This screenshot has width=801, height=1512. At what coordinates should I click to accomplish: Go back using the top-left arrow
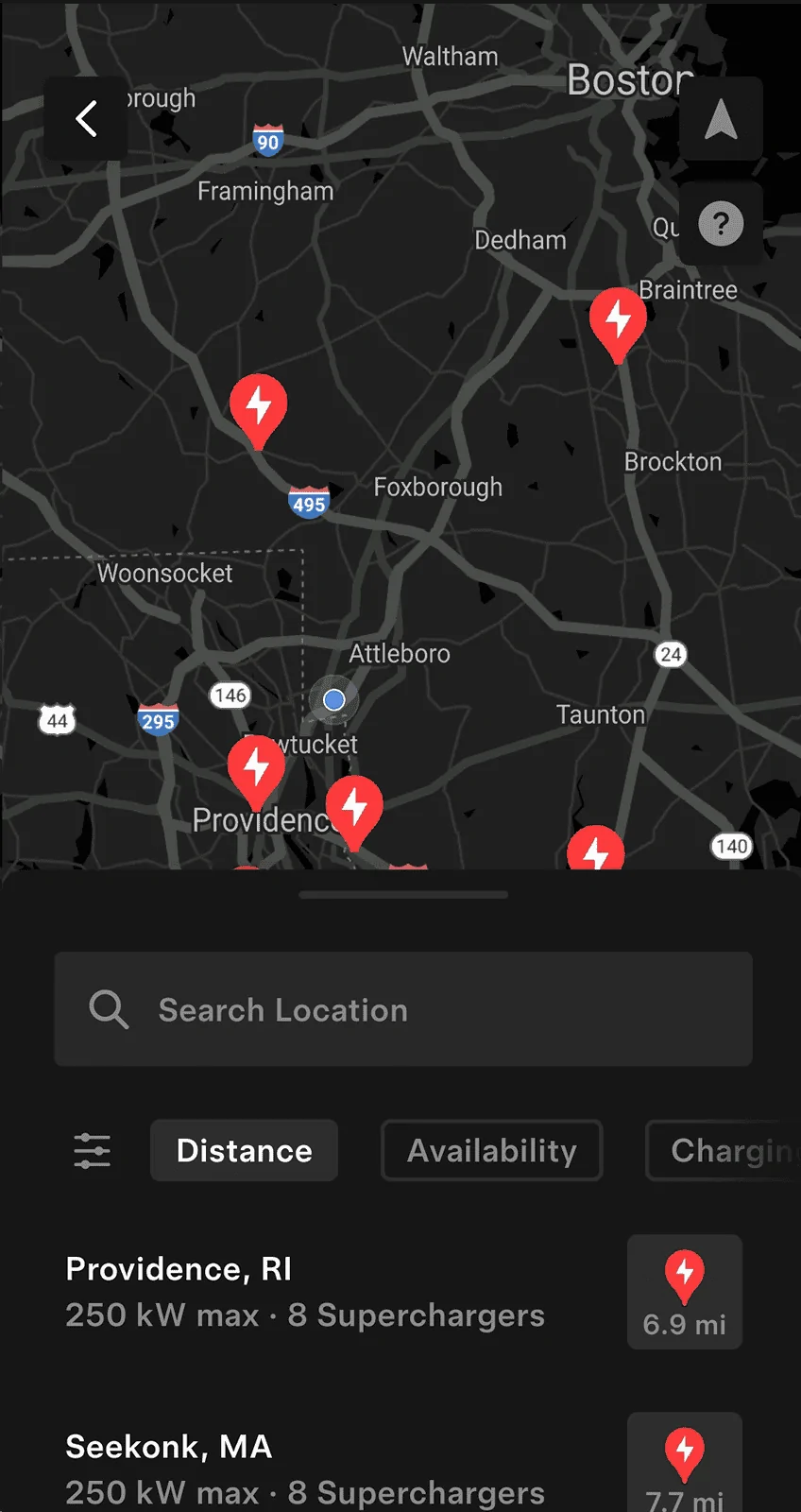86,119
